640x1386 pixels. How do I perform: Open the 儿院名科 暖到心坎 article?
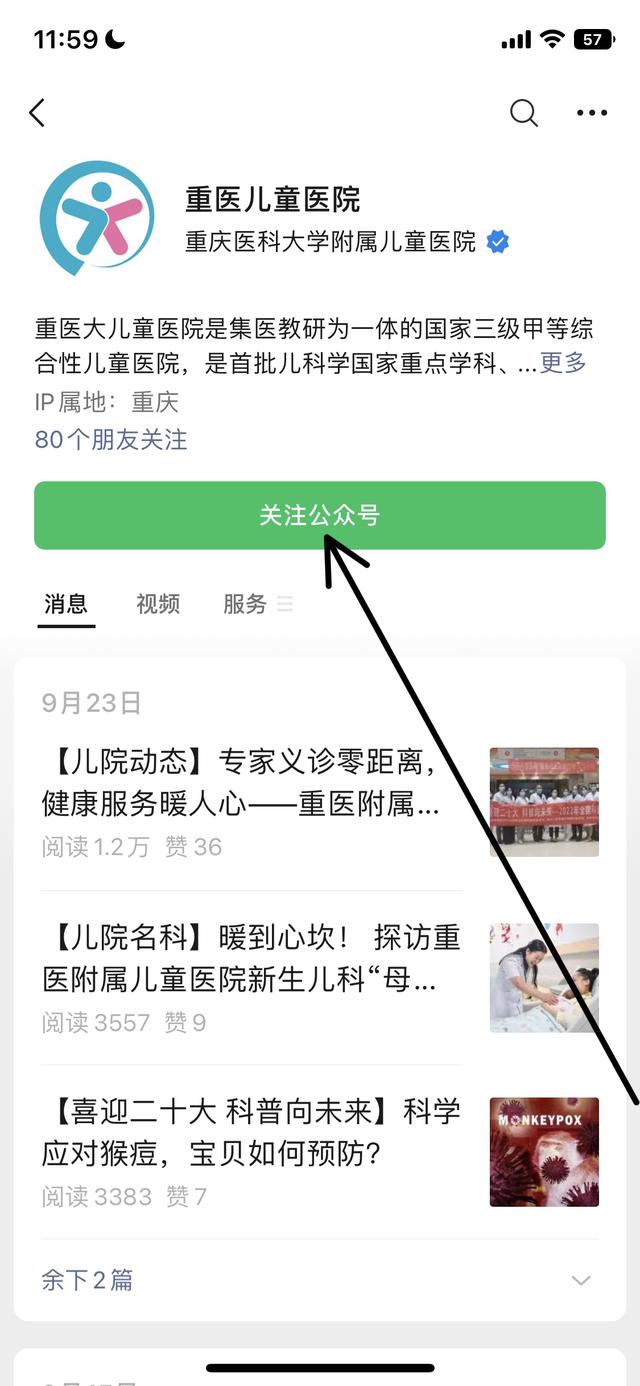tap(320, 978)
